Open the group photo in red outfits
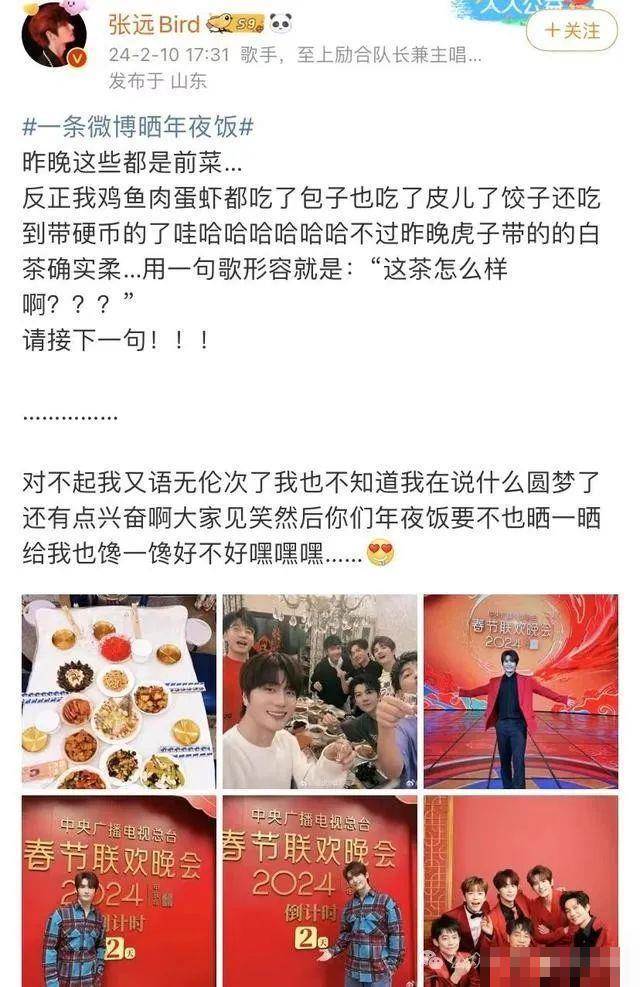This screenshot has height=987, width=640. pyautogui.click(x=520, y=890)
